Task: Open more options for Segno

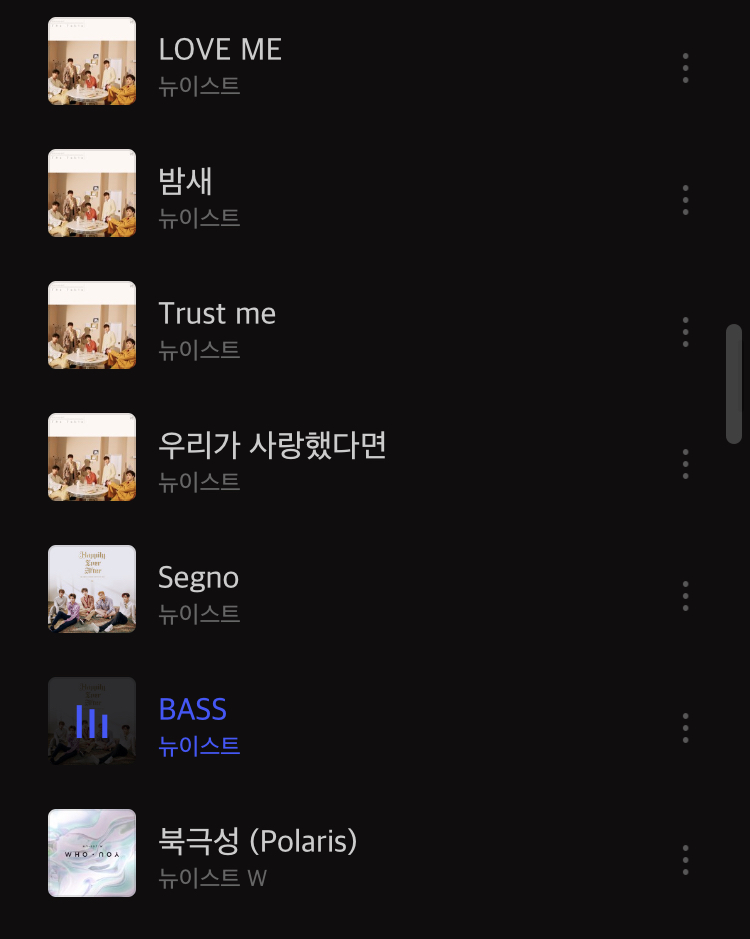Action: click(685, 596)
